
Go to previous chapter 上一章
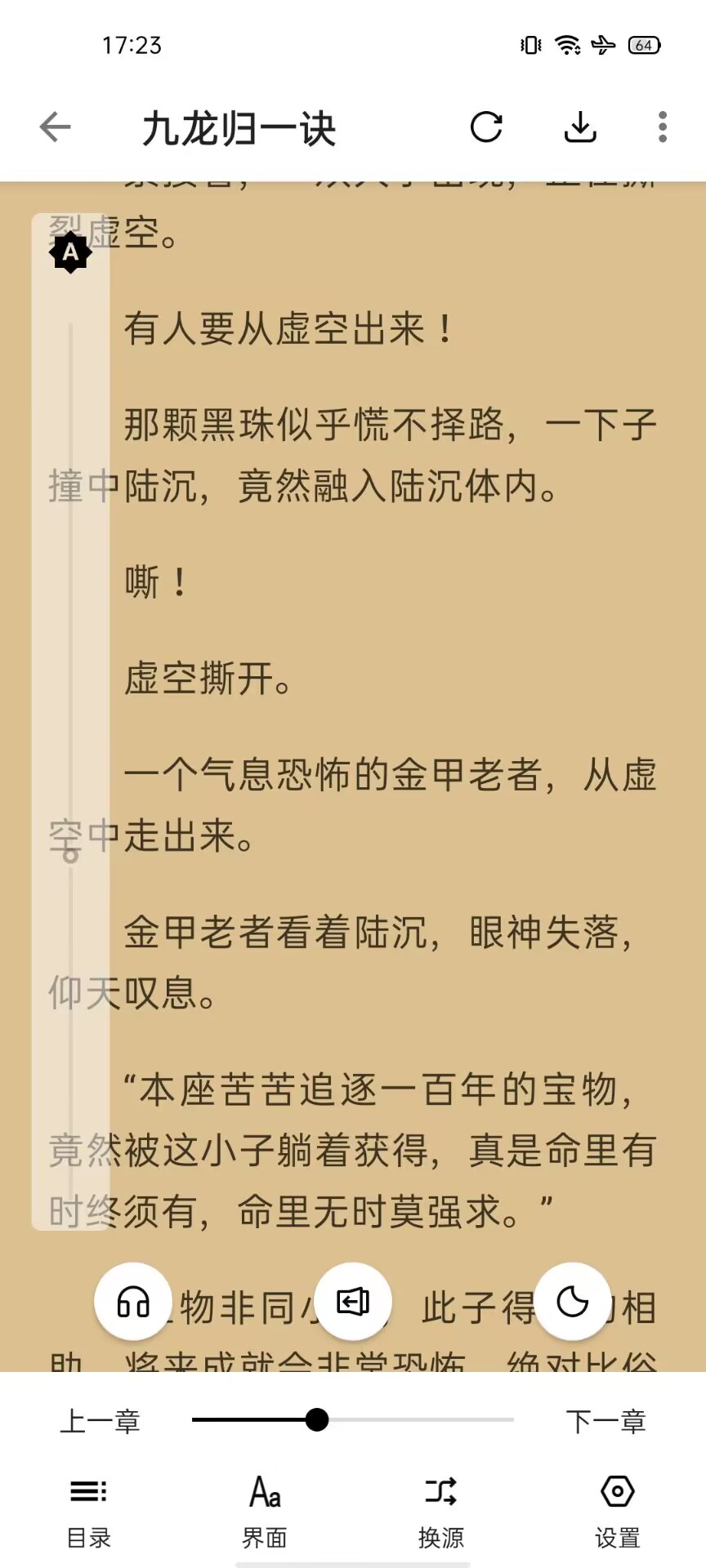click(x=100, y=1422)
